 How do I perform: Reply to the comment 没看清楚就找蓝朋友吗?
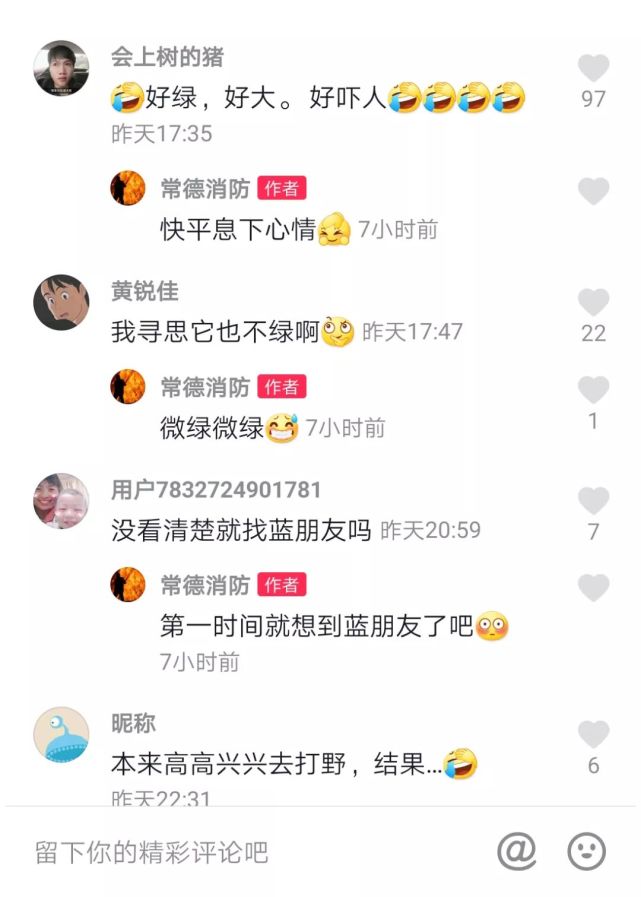point(240,530)
